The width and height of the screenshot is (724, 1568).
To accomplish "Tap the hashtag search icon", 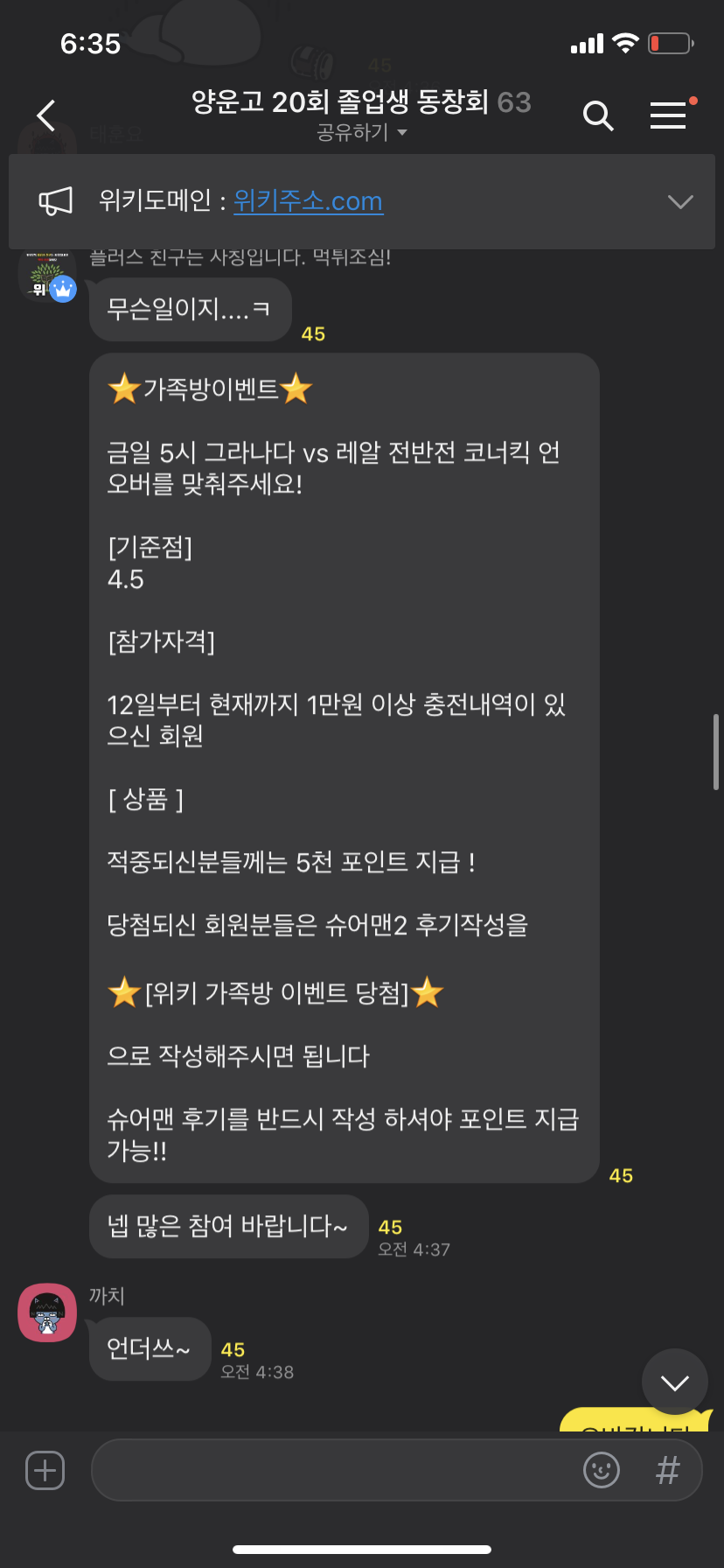I will click(x=667, y=1470).
